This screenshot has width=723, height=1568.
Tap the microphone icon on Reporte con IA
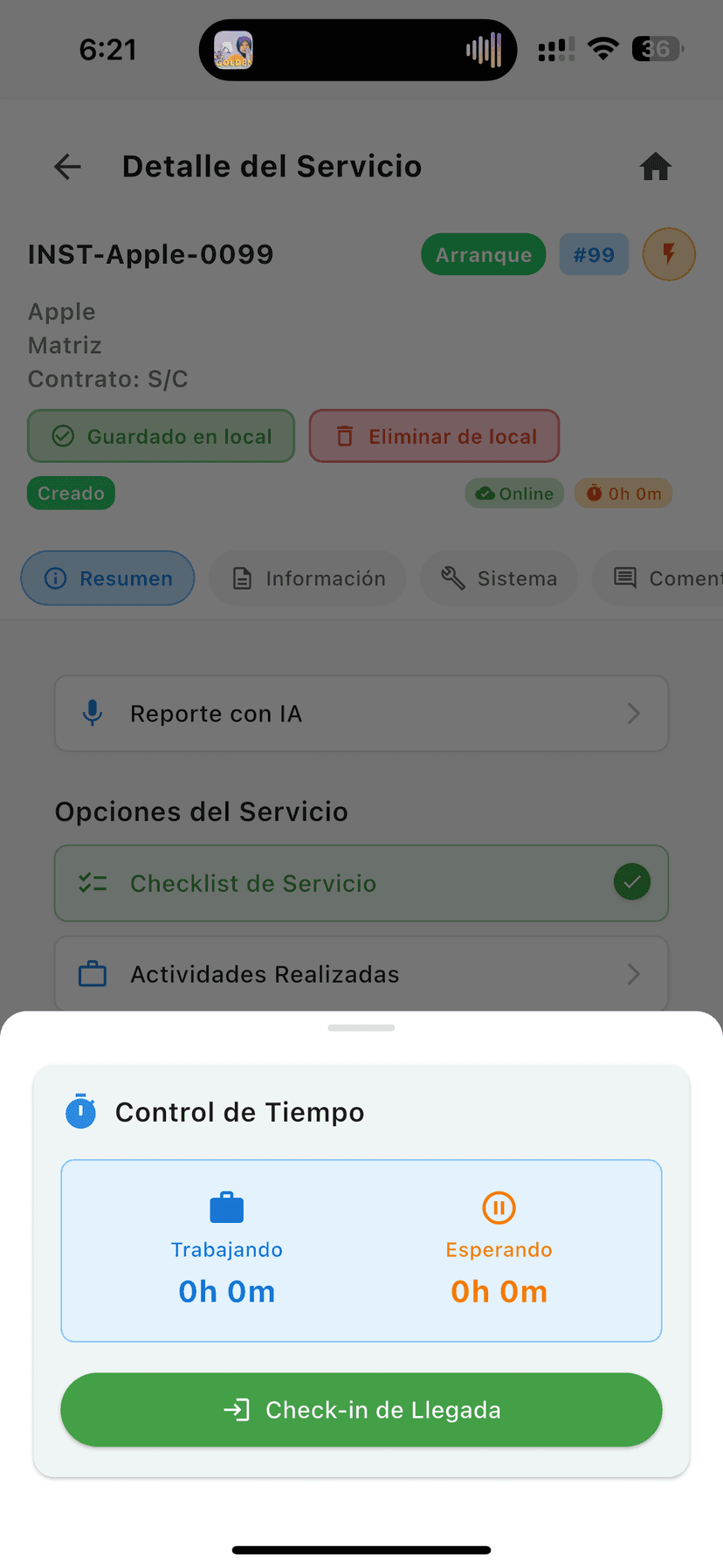[93, 713]
